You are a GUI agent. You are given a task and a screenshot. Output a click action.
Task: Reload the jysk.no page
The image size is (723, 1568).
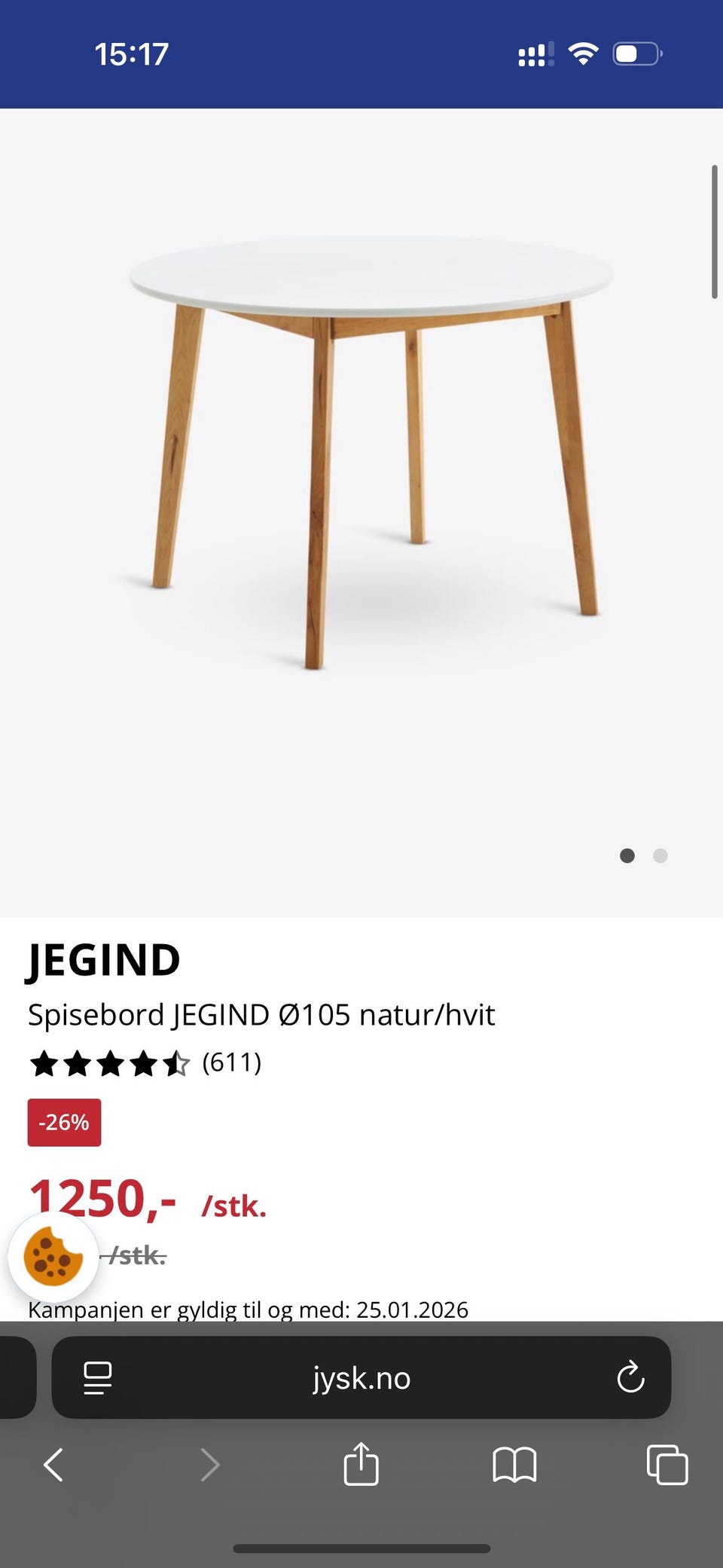coord(630,1378)
